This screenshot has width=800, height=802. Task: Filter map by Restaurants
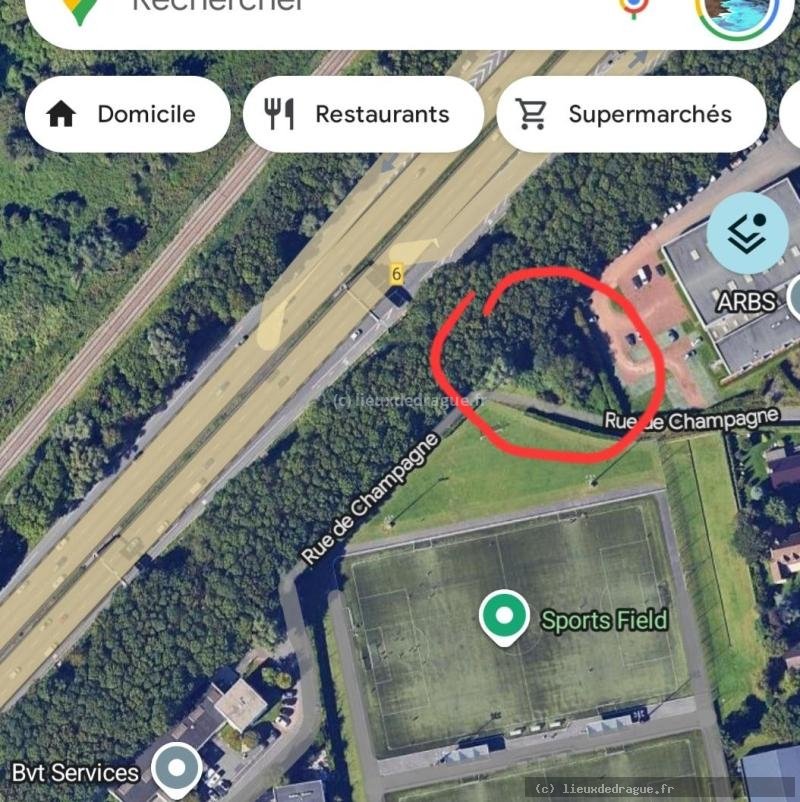click(x=363, y=114)
